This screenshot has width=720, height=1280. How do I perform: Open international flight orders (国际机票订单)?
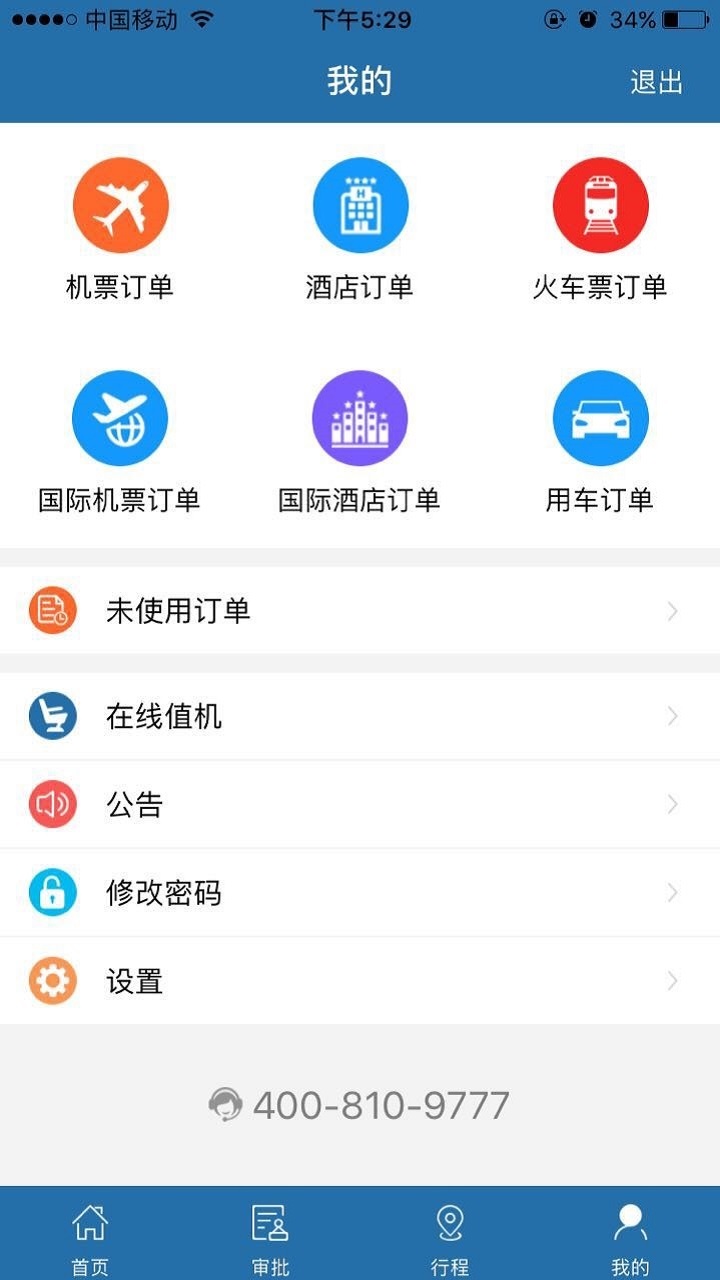coord(120,418)
